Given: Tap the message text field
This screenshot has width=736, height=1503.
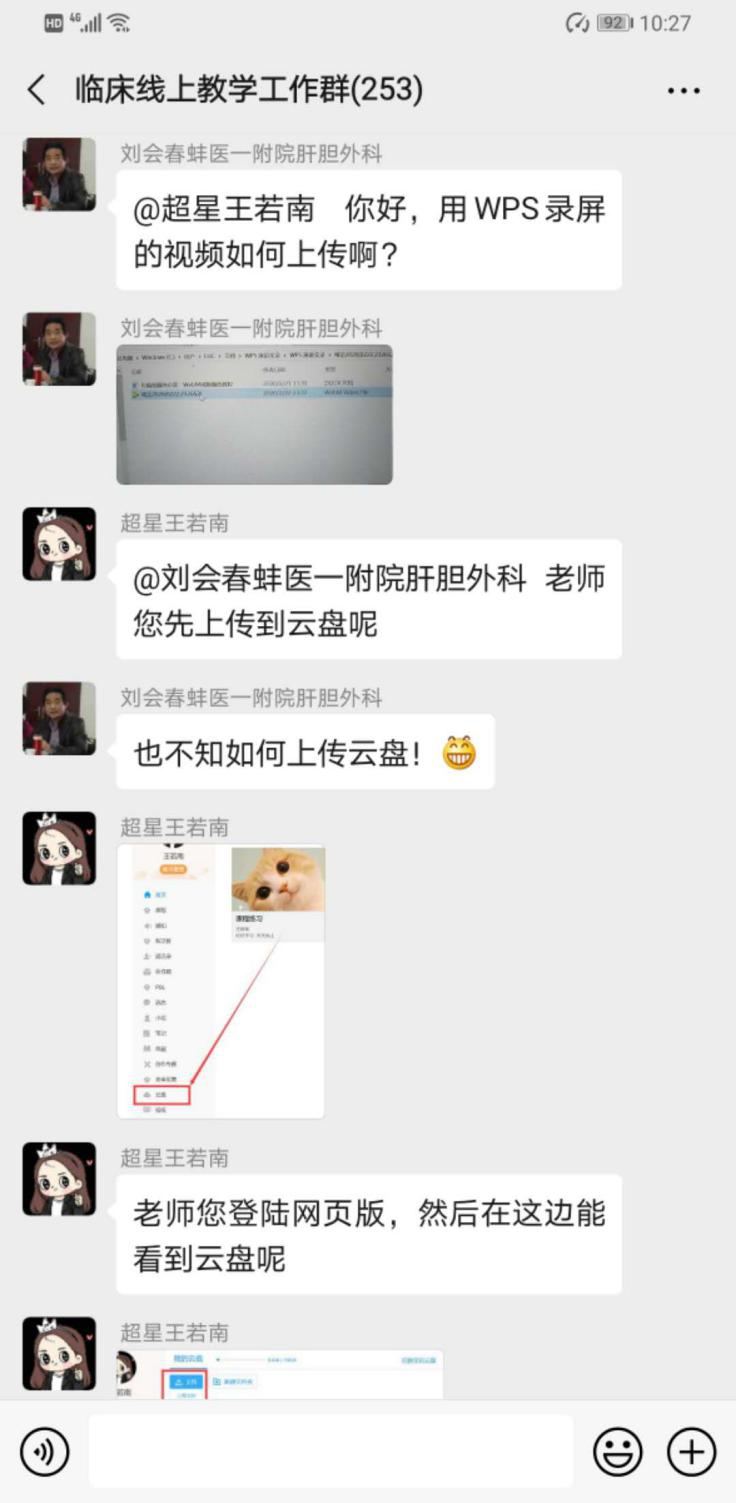Looking at the screenshot, I should coord(330,1451).
